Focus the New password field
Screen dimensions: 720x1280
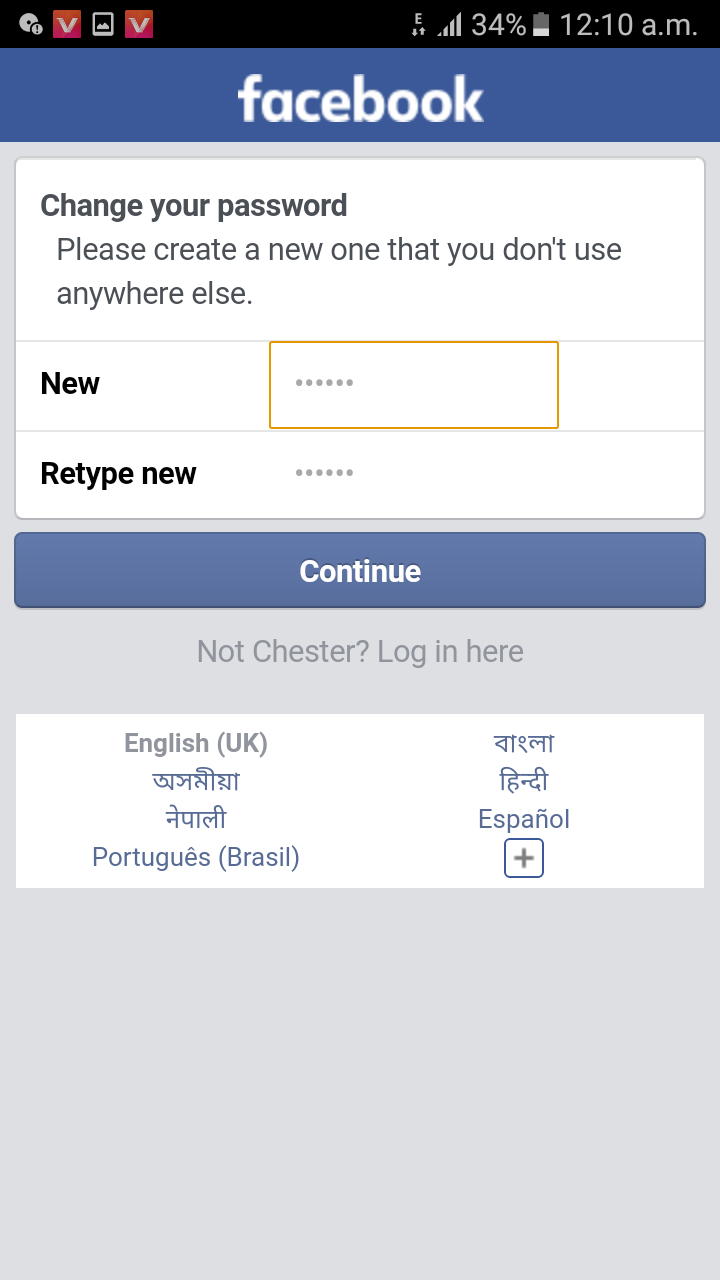click(x=414, y=385)
